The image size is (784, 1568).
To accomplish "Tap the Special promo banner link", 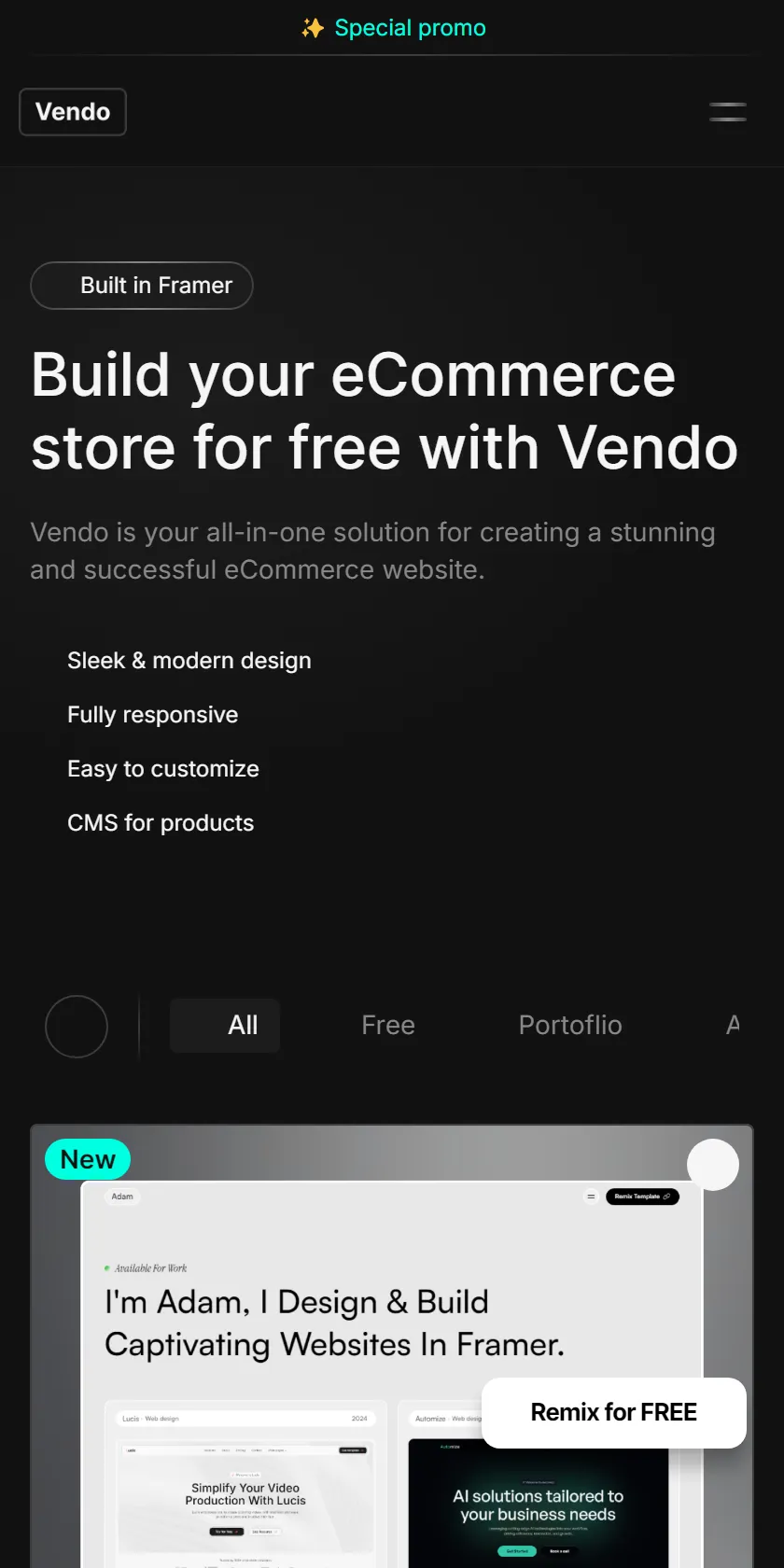I will pyautogui.click(x=393, y=28).
